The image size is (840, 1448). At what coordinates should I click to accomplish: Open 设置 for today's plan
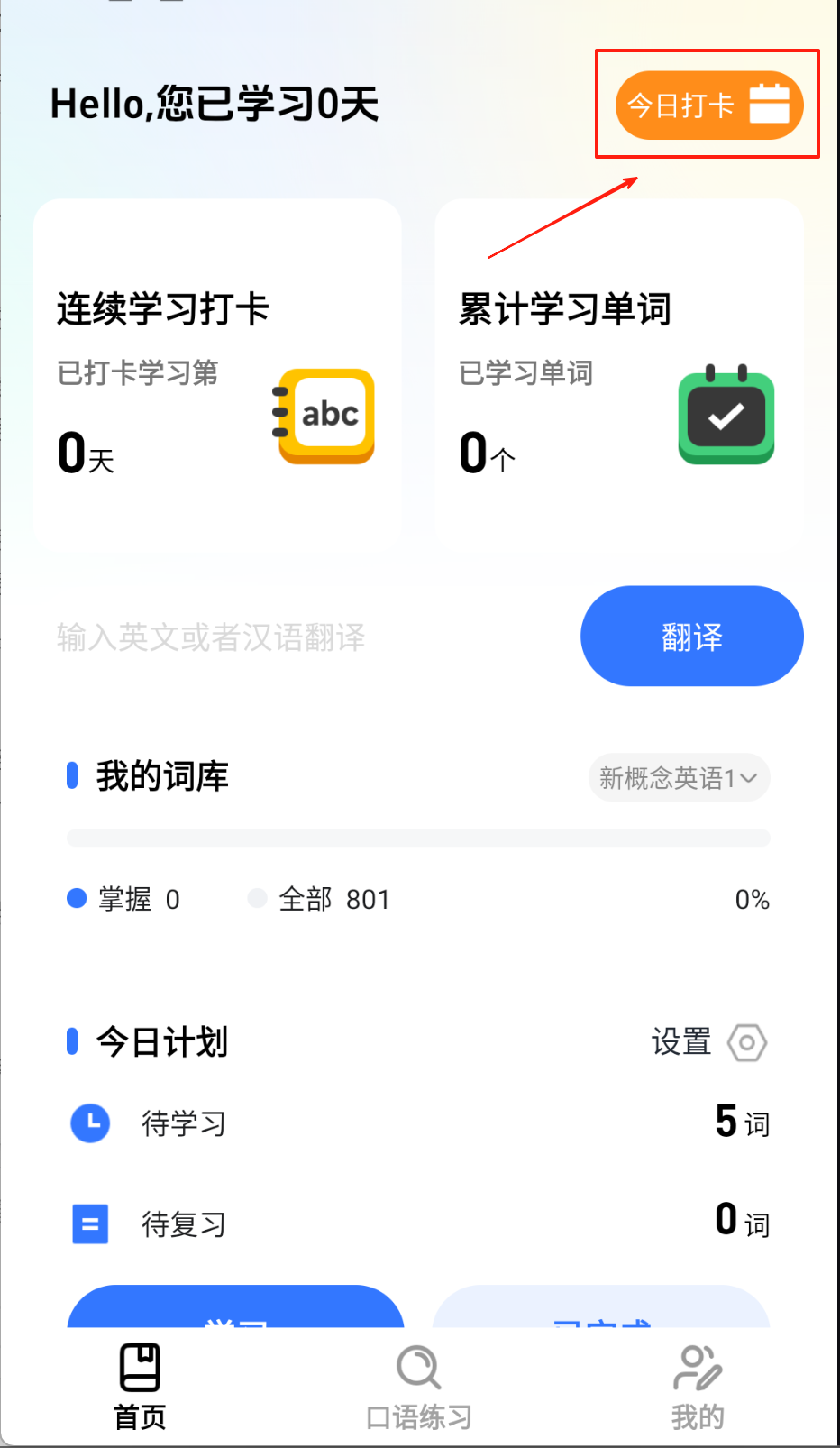[709, 1042]
